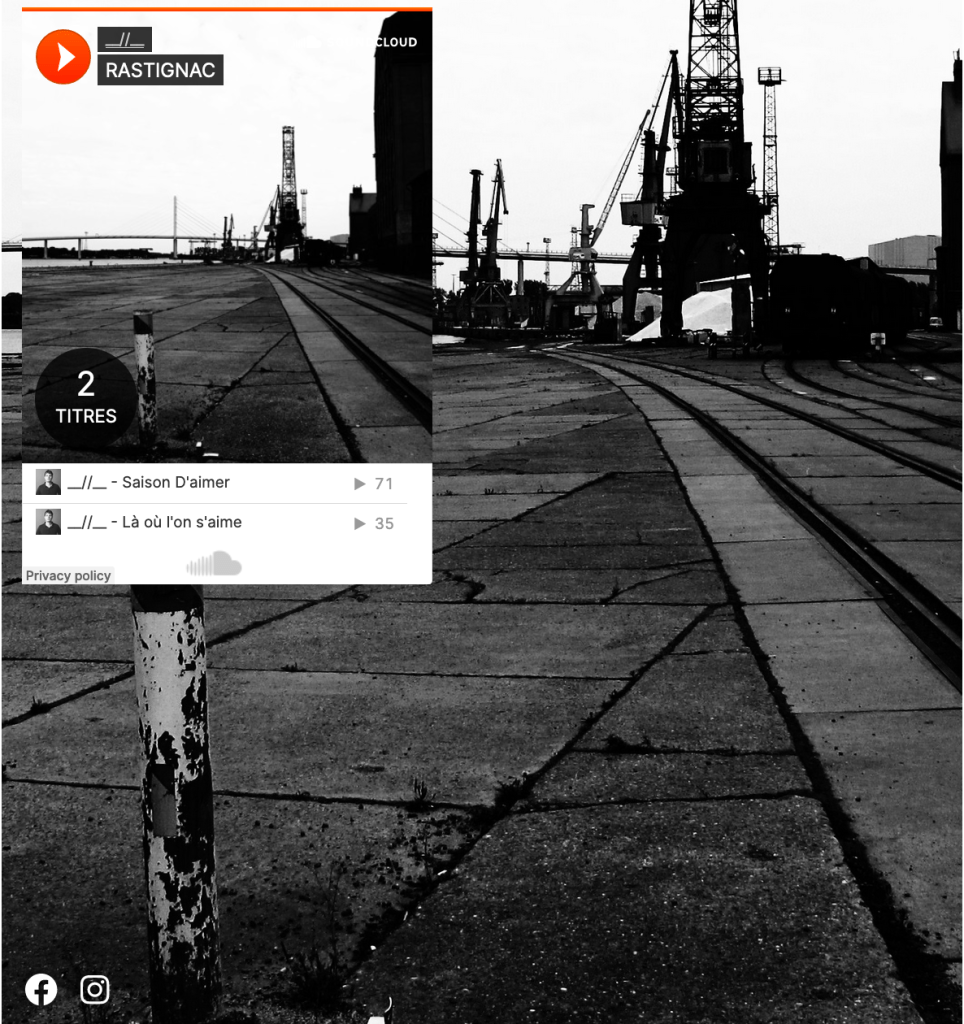Open the SoundCloud logo link under tracklist

[214, 564]
